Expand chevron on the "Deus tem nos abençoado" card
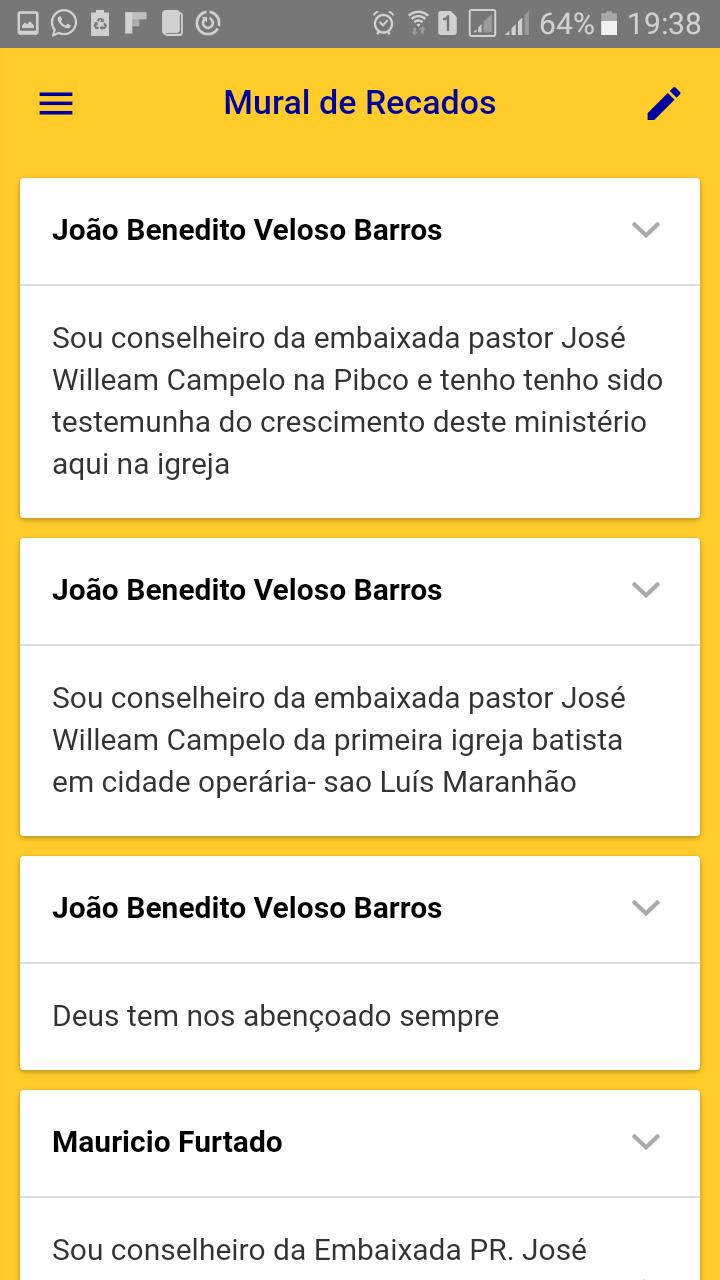 647,908
